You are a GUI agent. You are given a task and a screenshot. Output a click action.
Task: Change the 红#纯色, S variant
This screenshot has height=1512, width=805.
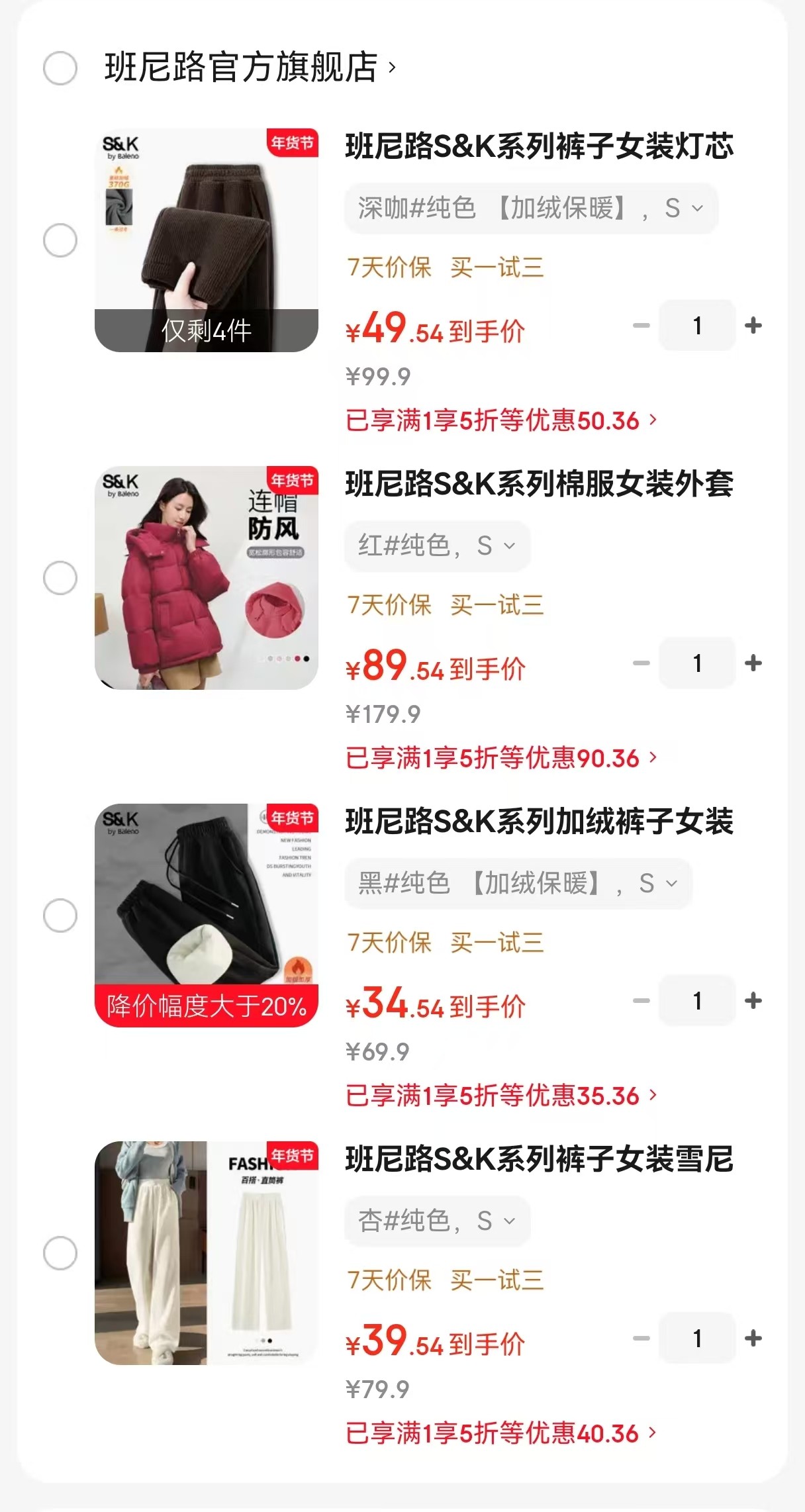tap(437, 546)
